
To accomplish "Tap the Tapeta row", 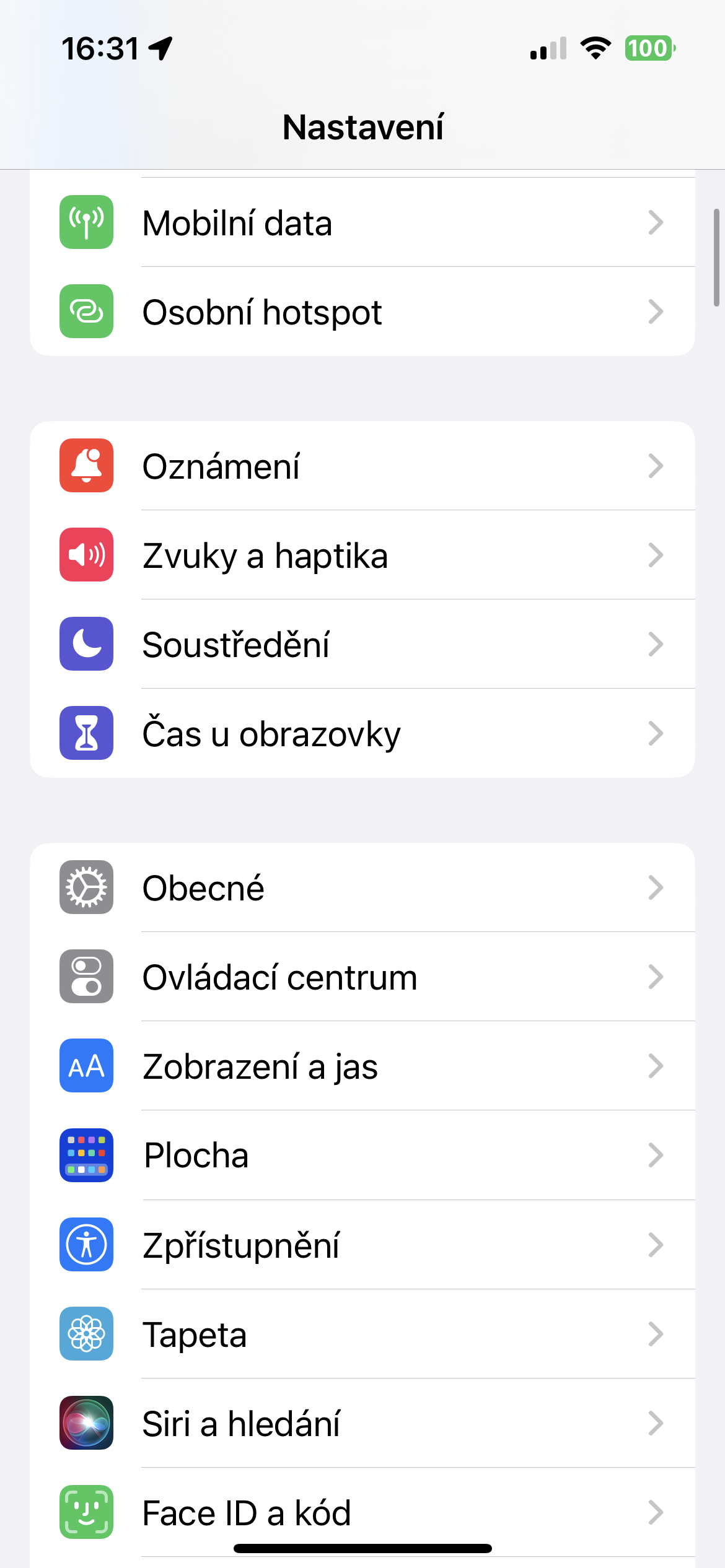I will coord(362,1334).
